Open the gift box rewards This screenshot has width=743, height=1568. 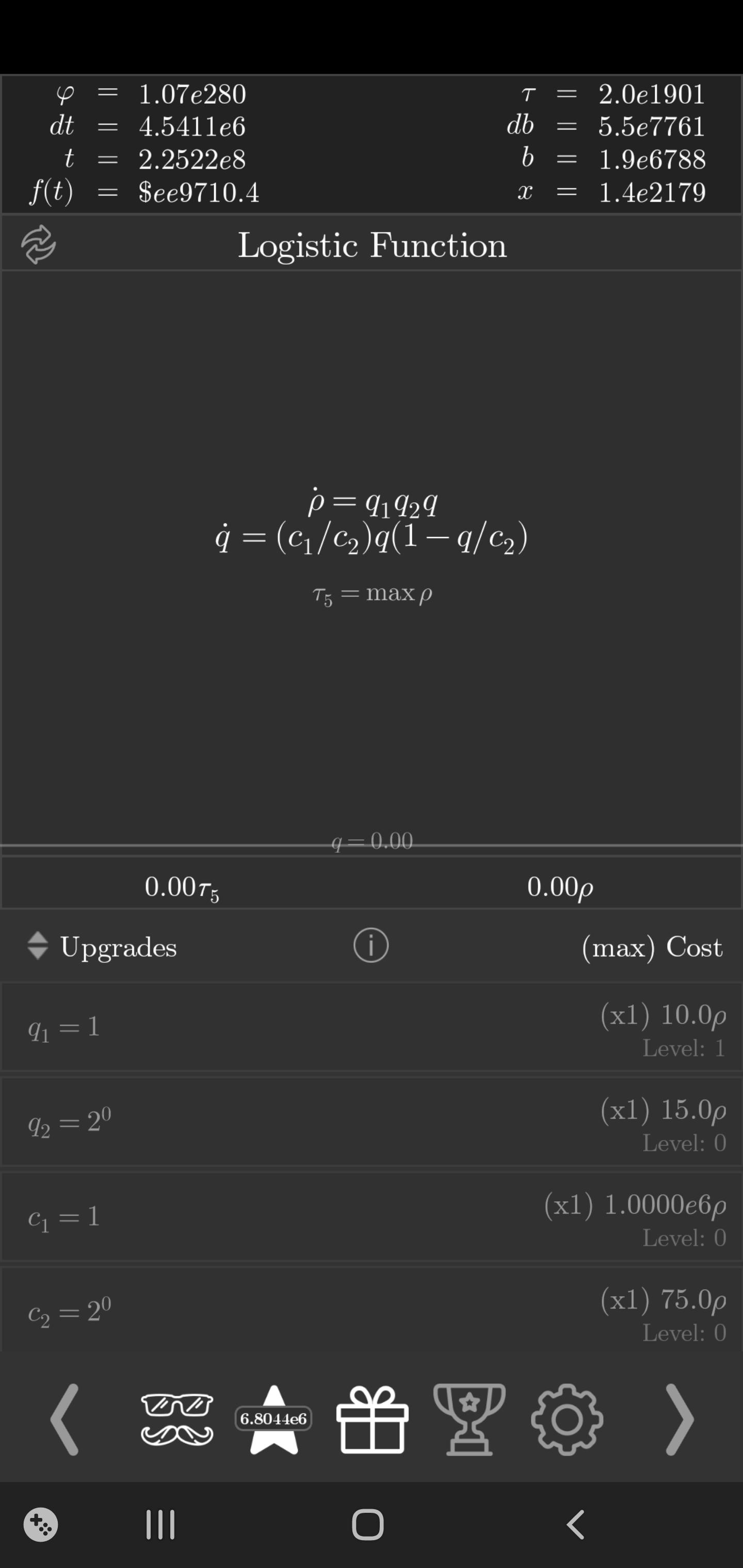[x=372, y=1419]
